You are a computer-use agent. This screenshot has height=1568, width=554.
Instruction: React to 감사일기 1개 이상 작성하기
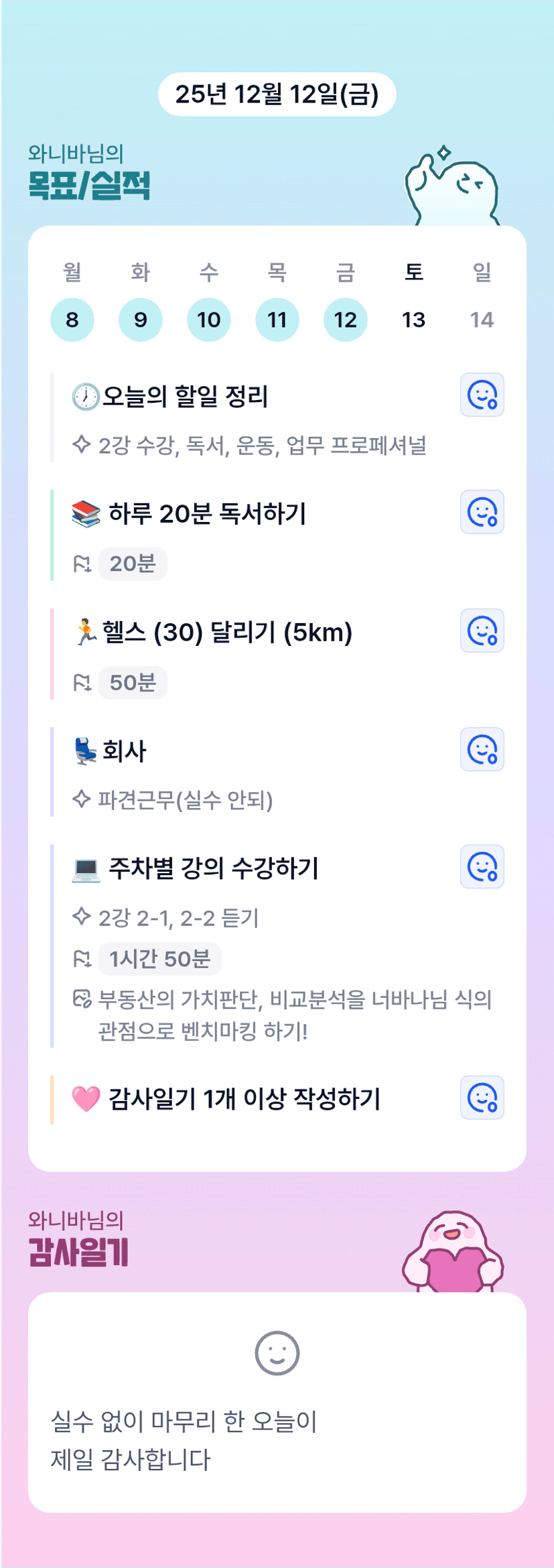(482, 1098)
